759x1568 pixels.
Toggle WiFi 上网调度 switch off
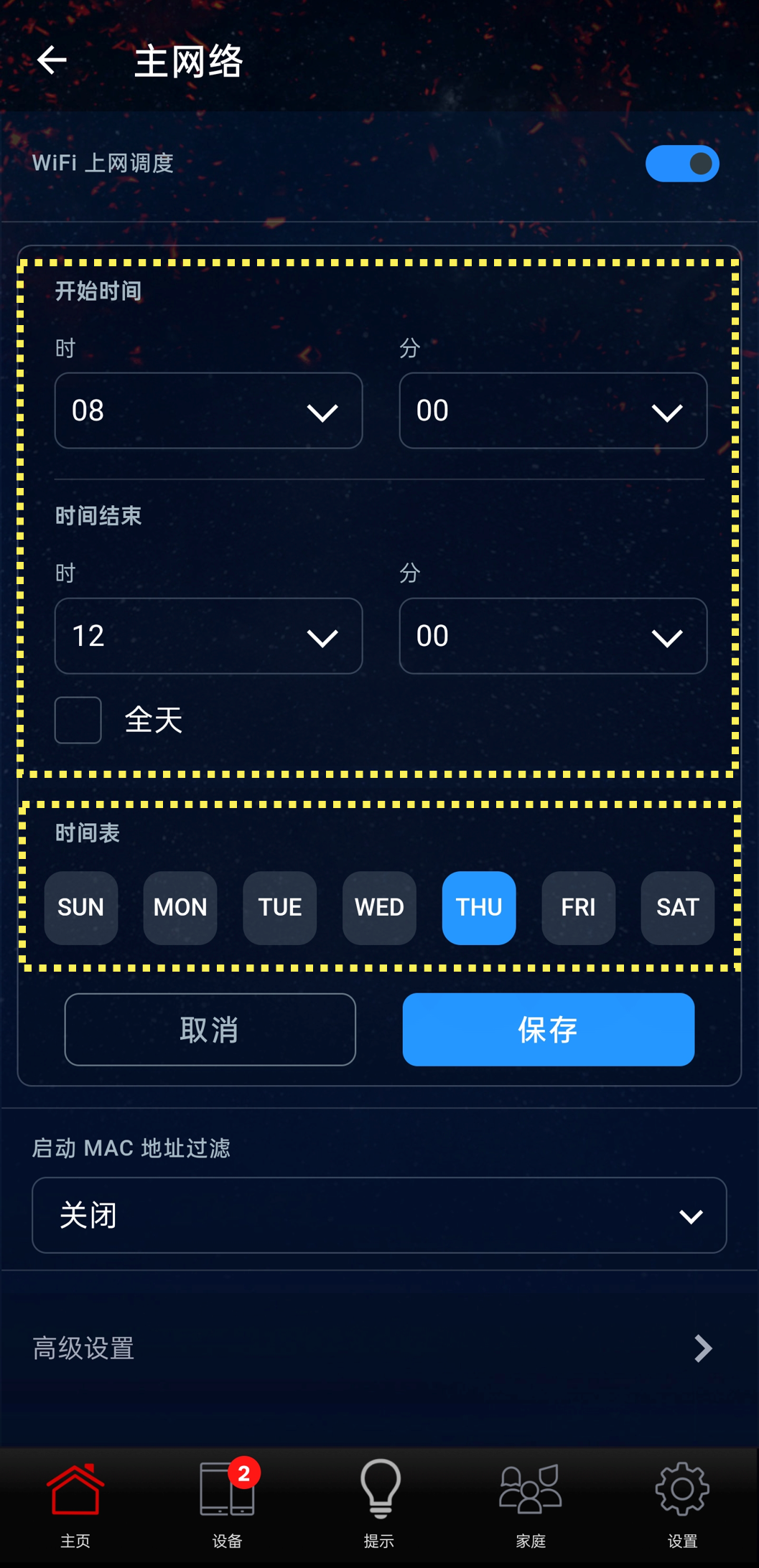[x=681, y=164]
